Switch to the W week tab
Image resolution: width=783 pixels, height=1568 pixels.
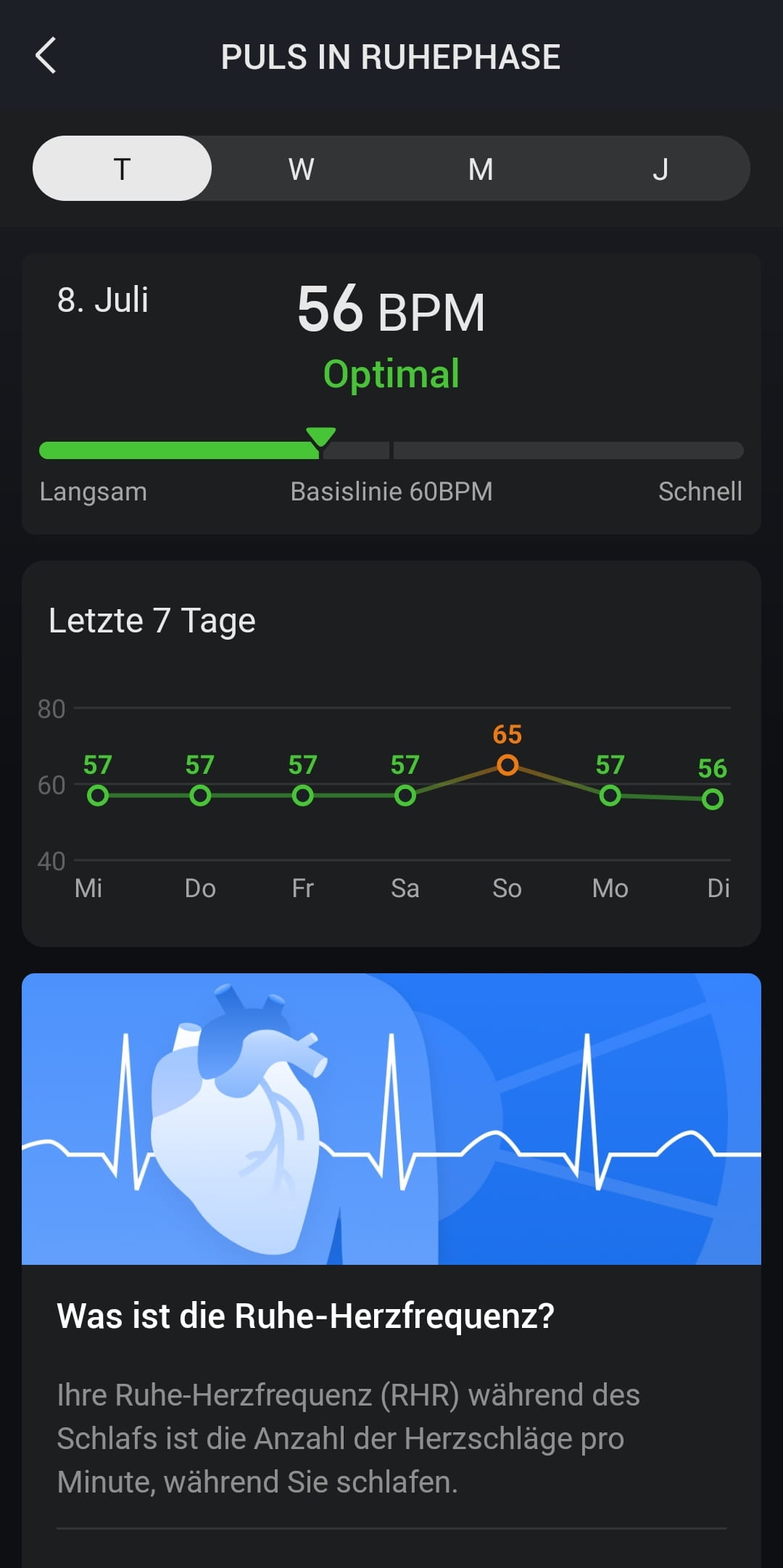coord(301,168)
